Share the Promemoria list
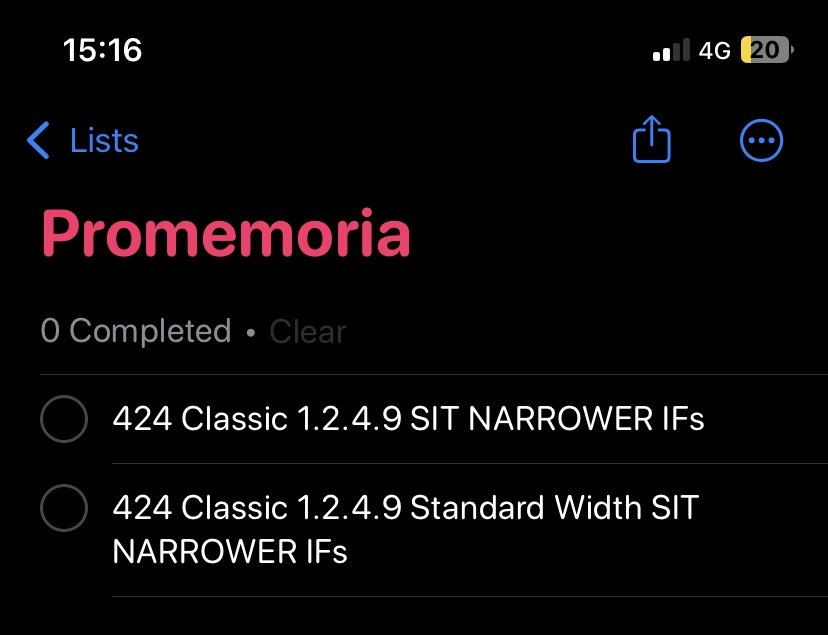The height and width of the screenshot is (635, 828). click(651, 140)
